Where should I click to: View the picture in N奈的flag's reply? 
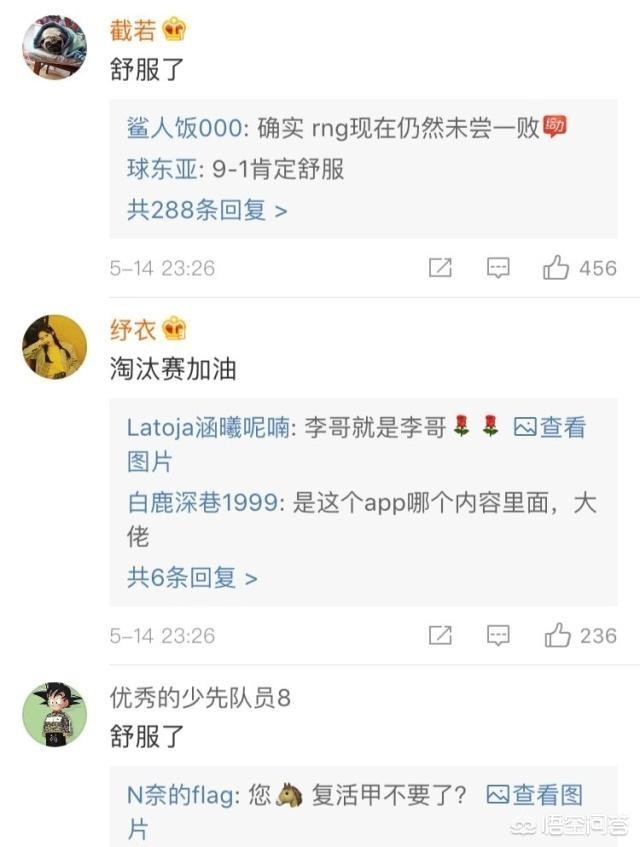coord(535,796)
